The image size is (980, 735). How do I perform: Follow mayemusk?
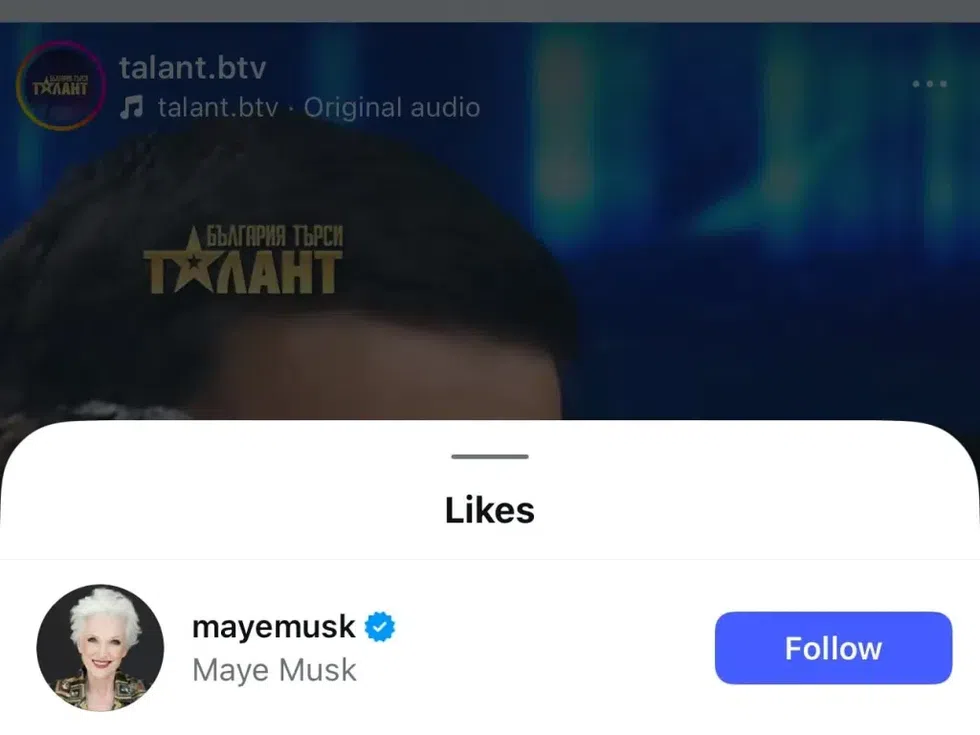pyautogui.click(x=832, y=648)
